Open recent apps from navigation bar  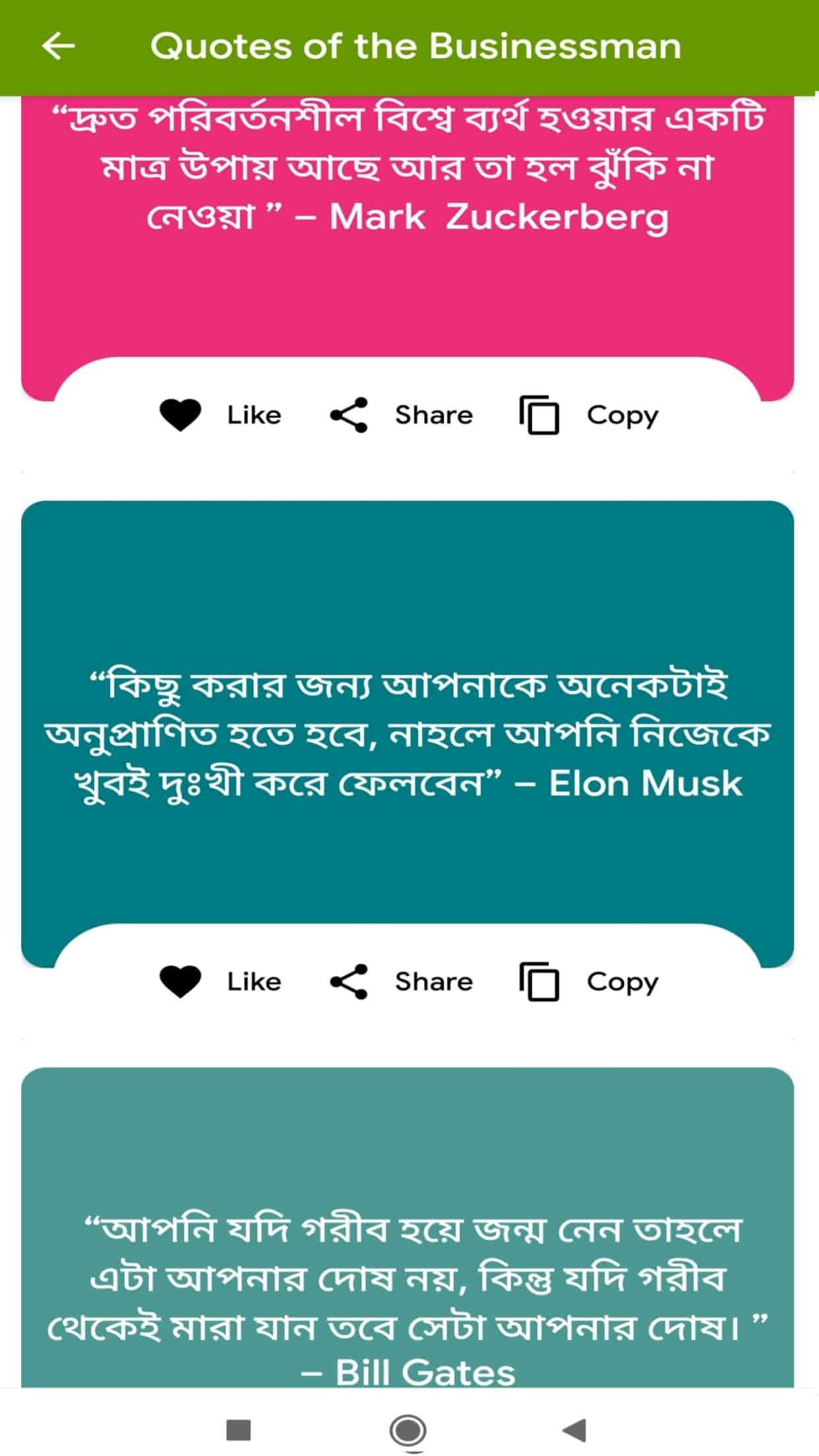click(x=239, y=1430)
